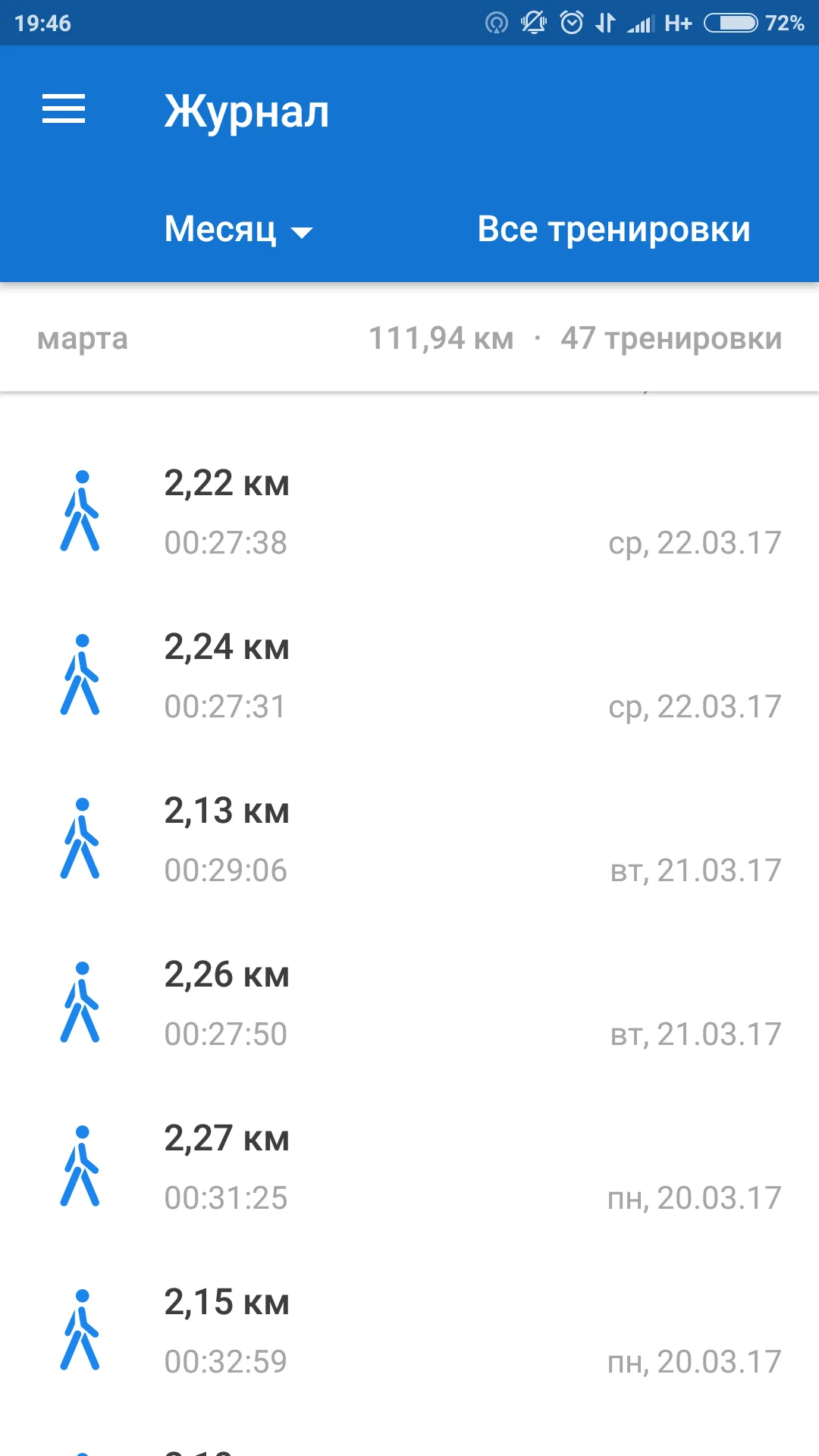
Task: Show the 2,15 км walk from 20.03.17
Action: point(409,1331)
